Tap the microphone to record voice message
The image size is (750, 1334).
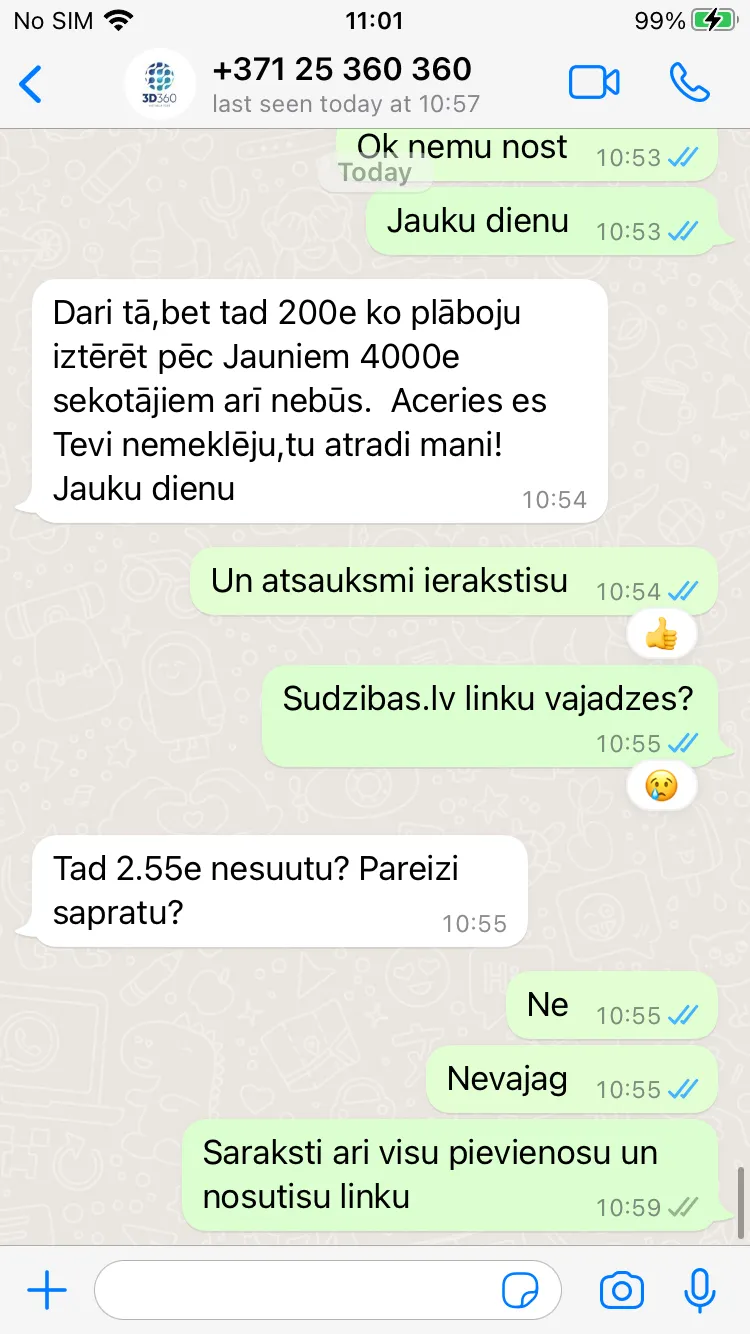(700, 1291)
